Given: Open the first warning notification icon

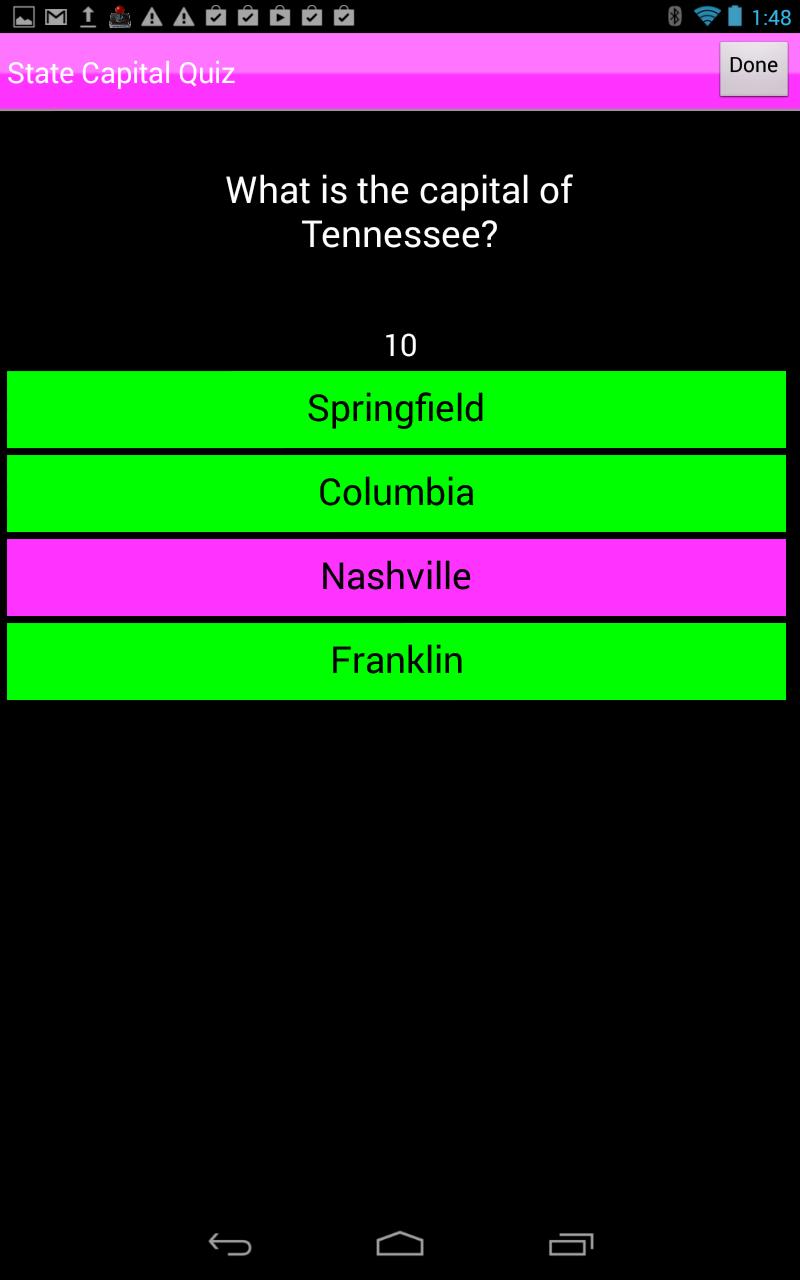Looking at the screenshot, I should pos(152,15).
